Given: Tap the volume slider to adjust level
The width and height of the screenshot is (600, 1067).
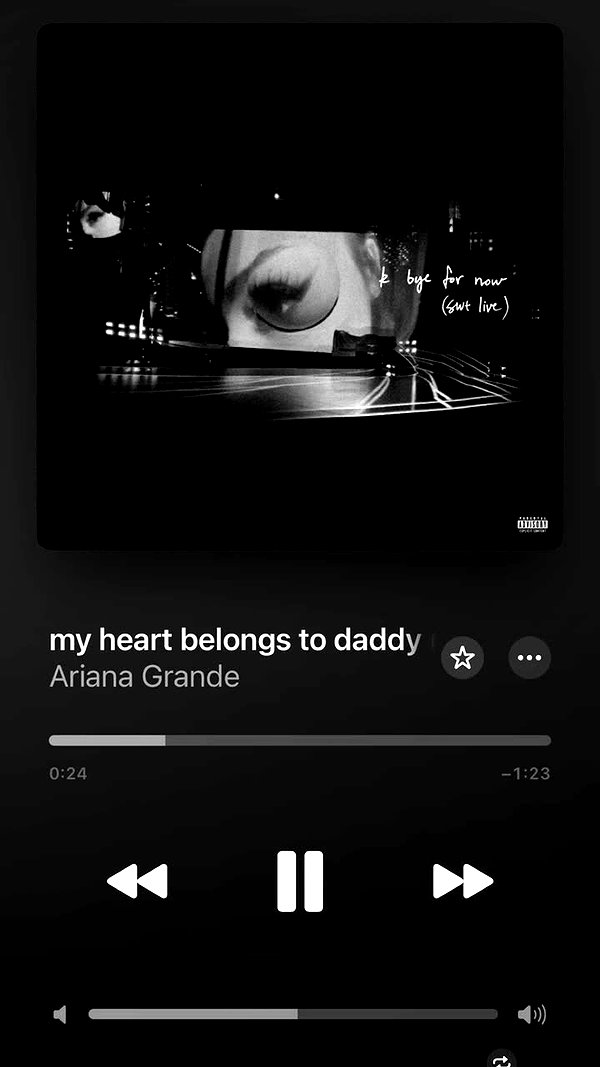Looking at the screenshot, I should click(293, 1014).
